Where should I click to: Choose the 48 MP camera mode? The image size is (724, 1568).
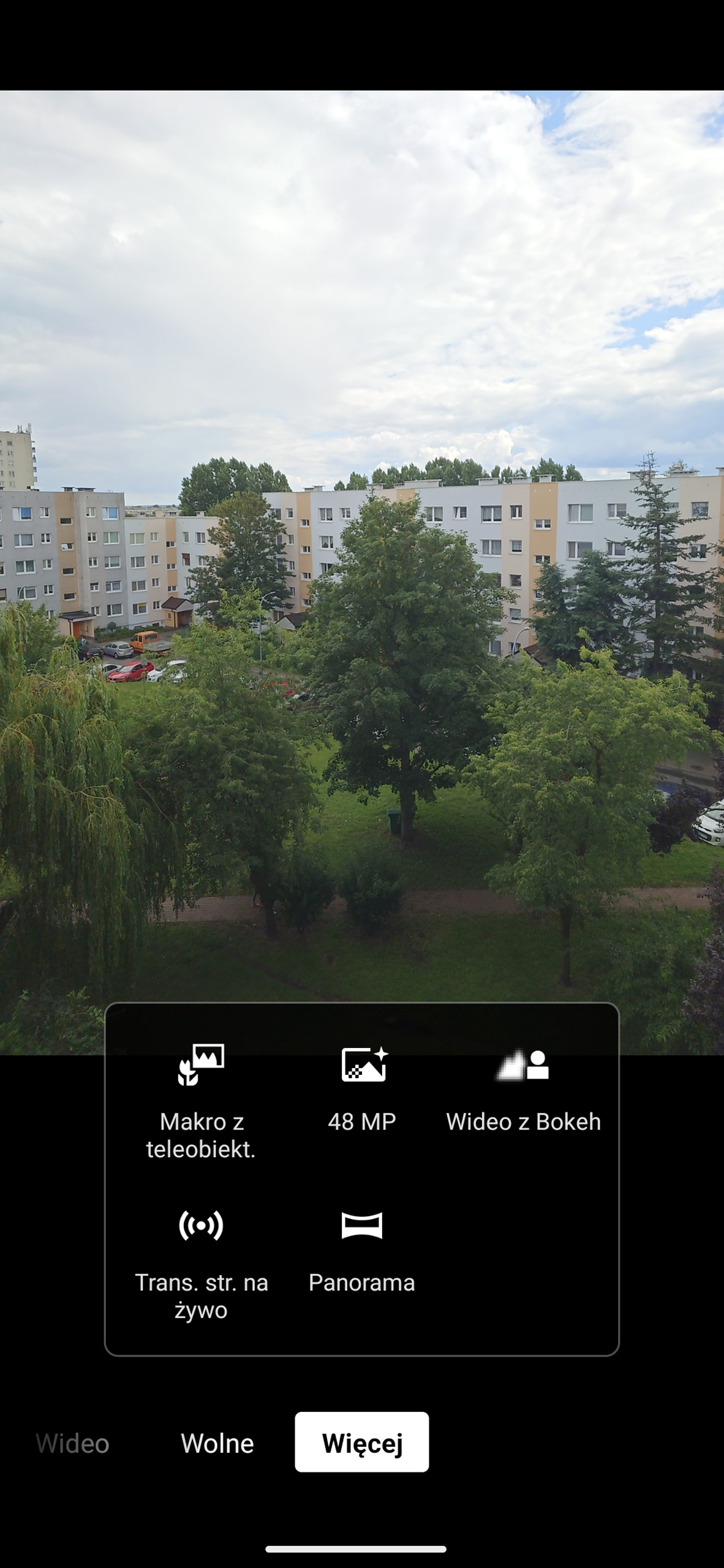tap(362, 1088)
